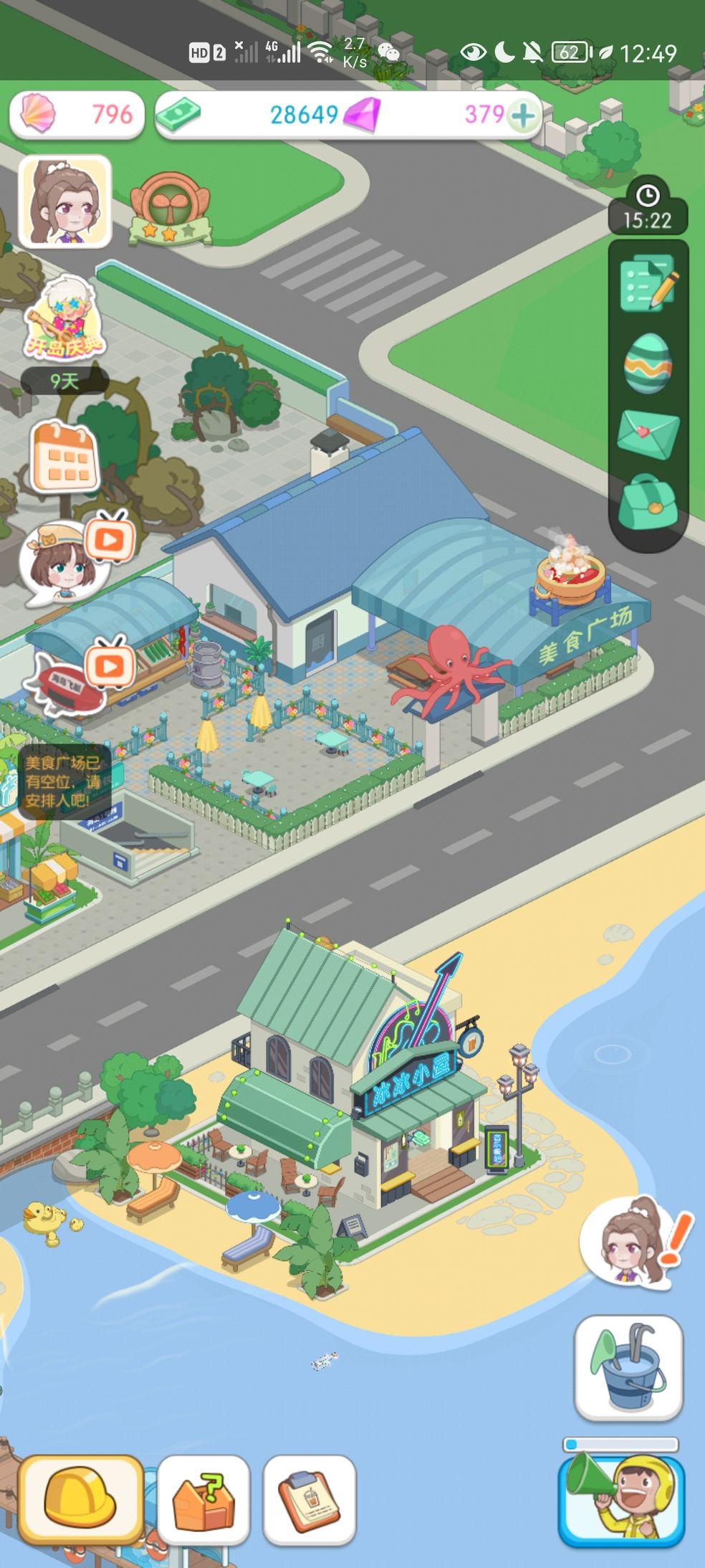Open the green handbag inventory

(x=648, y=503)
